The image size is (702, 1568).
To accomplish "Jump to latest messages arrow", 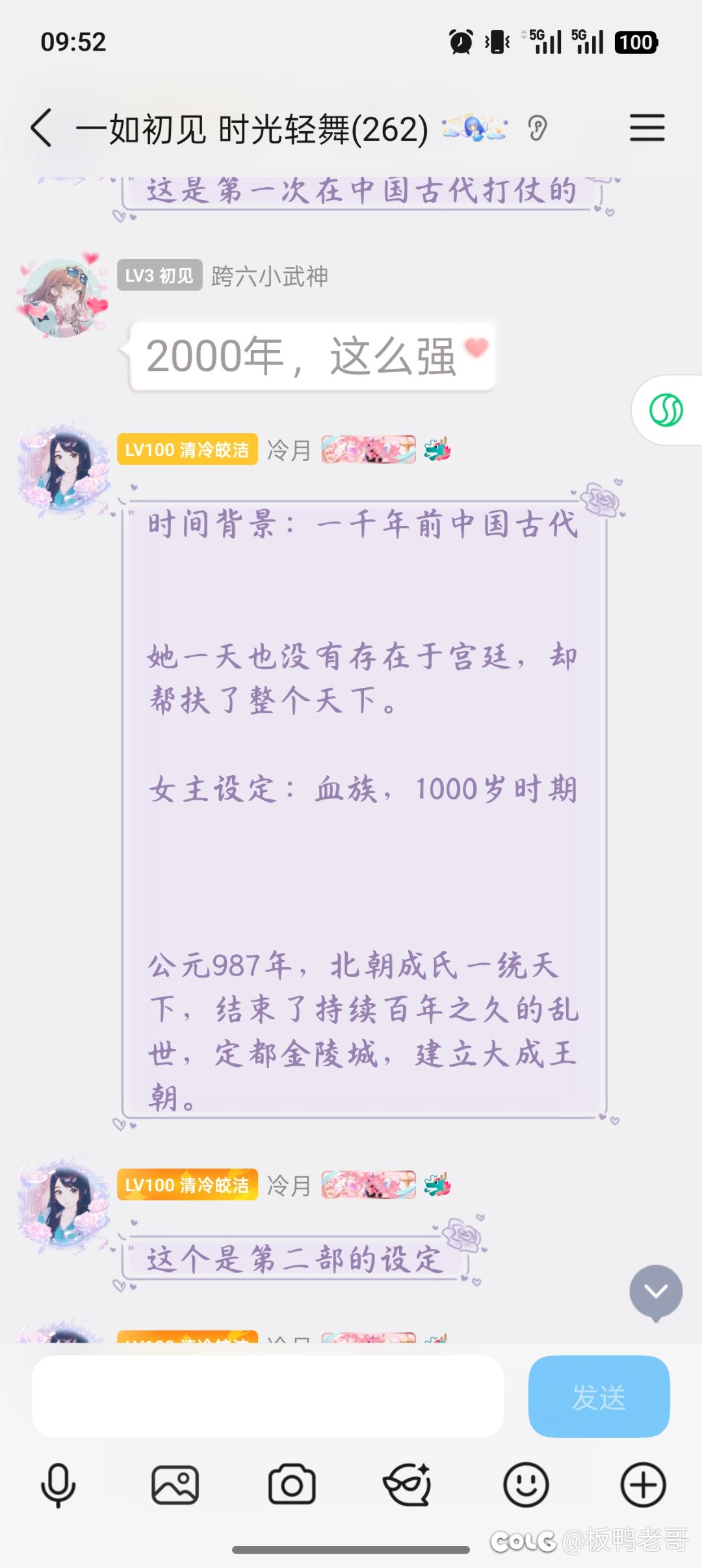I will (656, 1292).
